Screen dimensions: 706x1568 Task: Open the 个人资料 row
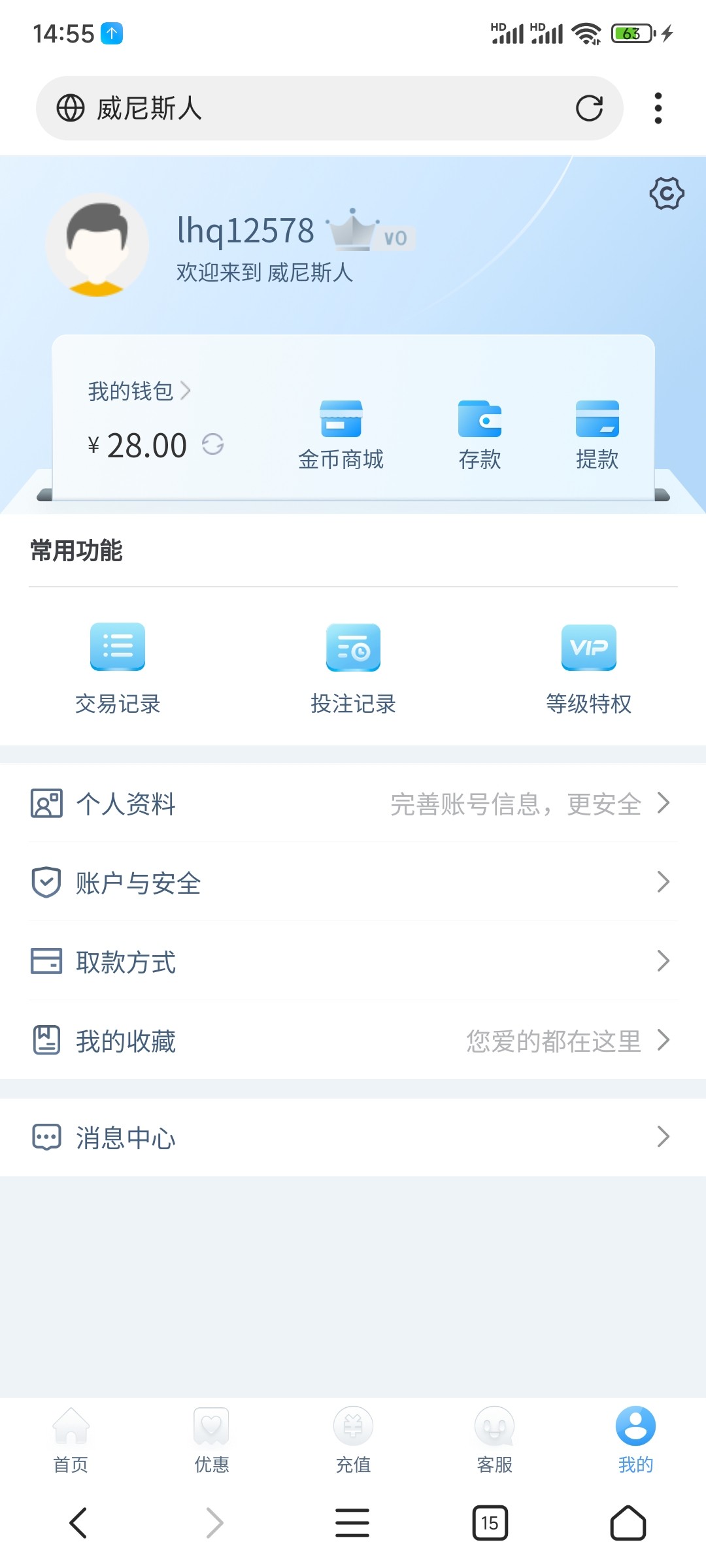tap(353, 804)
